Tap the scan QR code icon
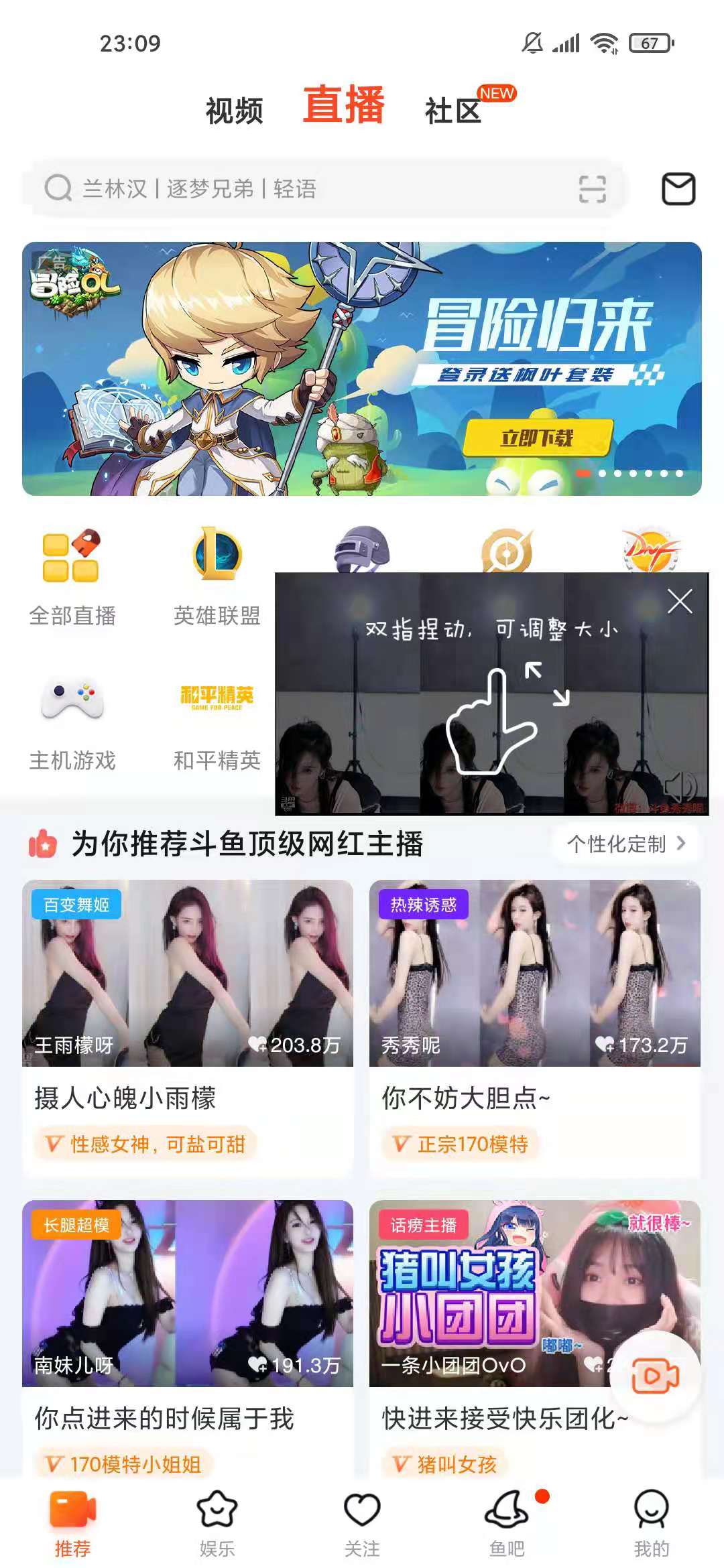724x1568 pixels. (592, 189)
